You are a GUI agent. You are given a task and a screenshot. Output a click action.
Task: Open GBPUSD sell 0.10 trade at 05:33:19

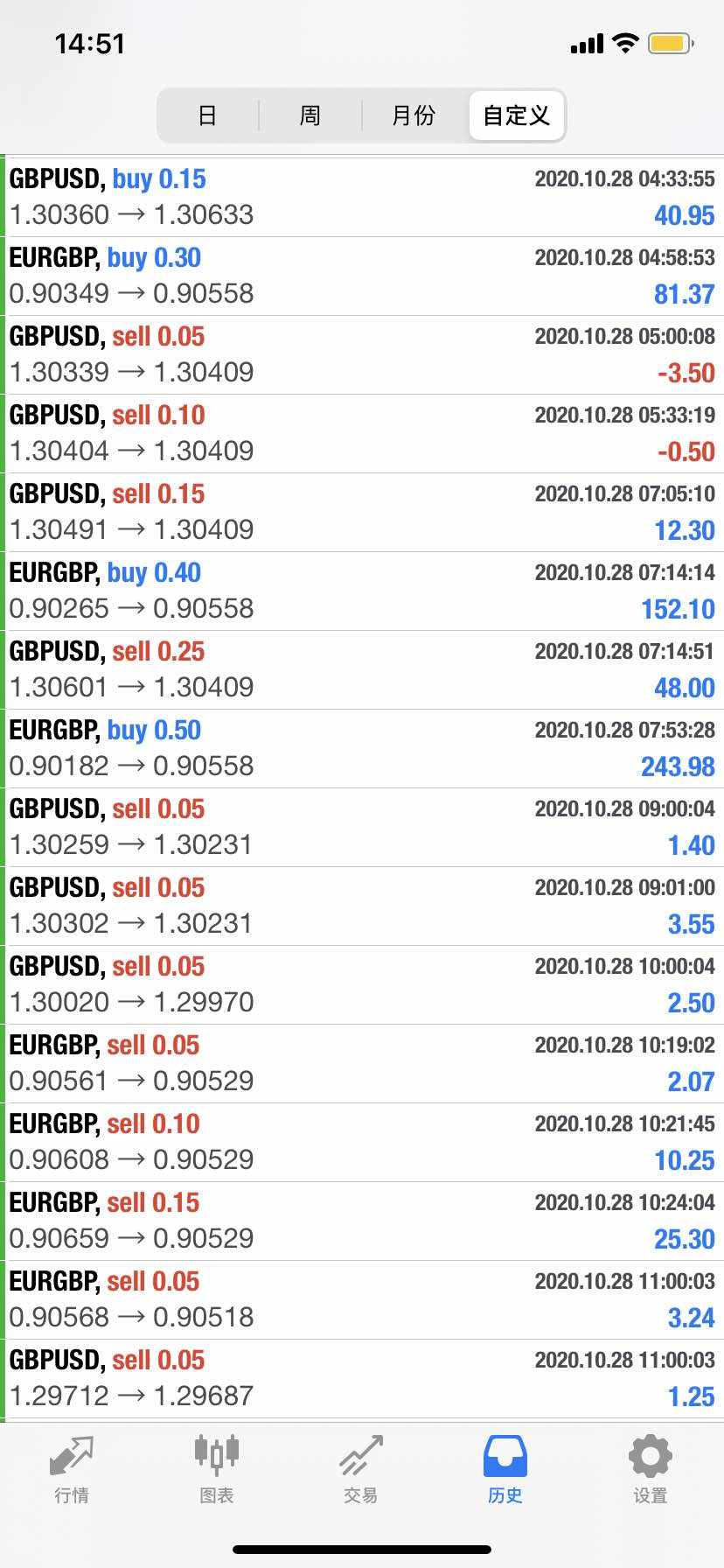tap(362, 433)
